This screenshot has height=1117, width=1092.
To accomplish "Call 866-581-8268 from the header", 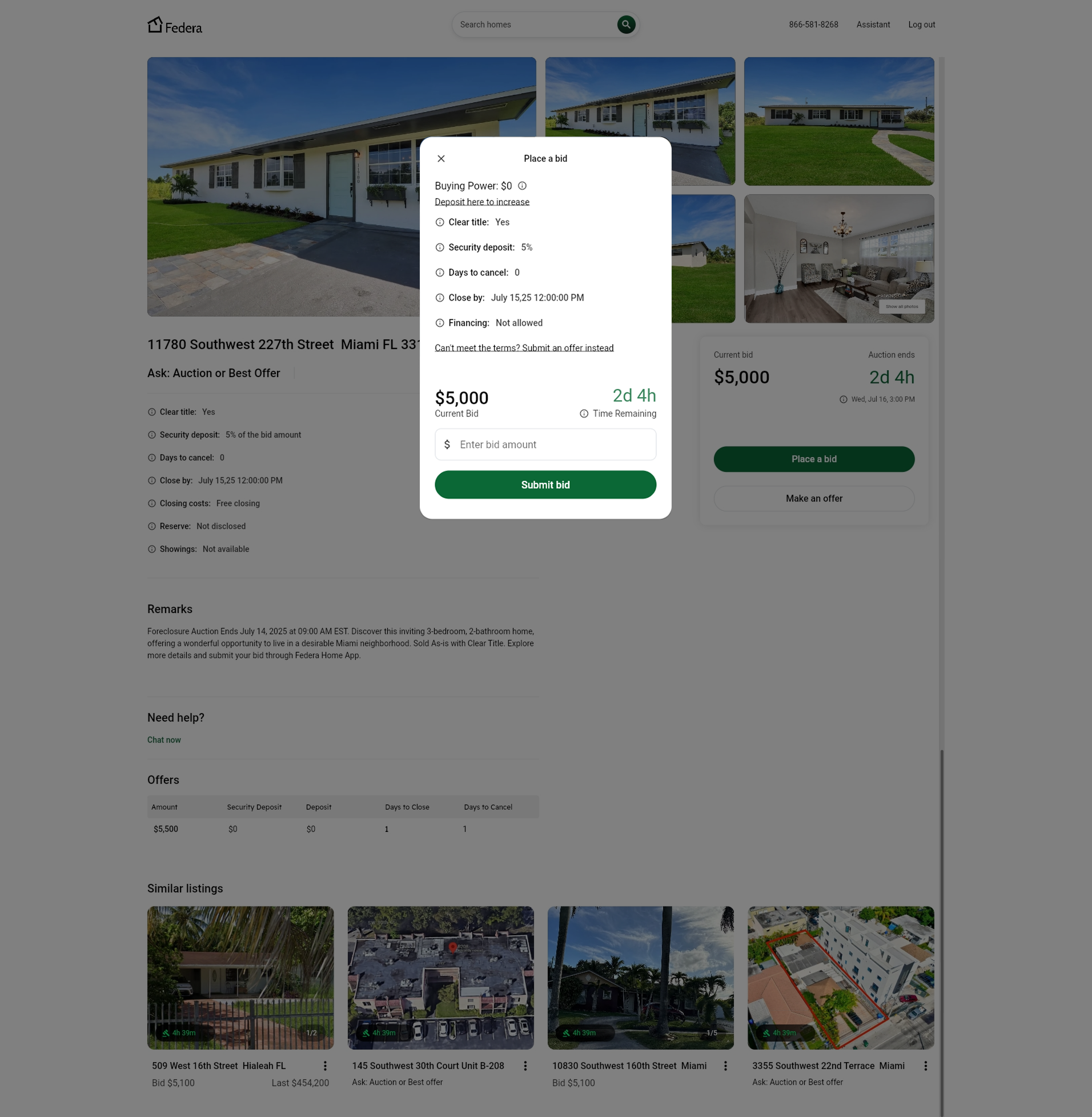I will [x=813, y=25].
